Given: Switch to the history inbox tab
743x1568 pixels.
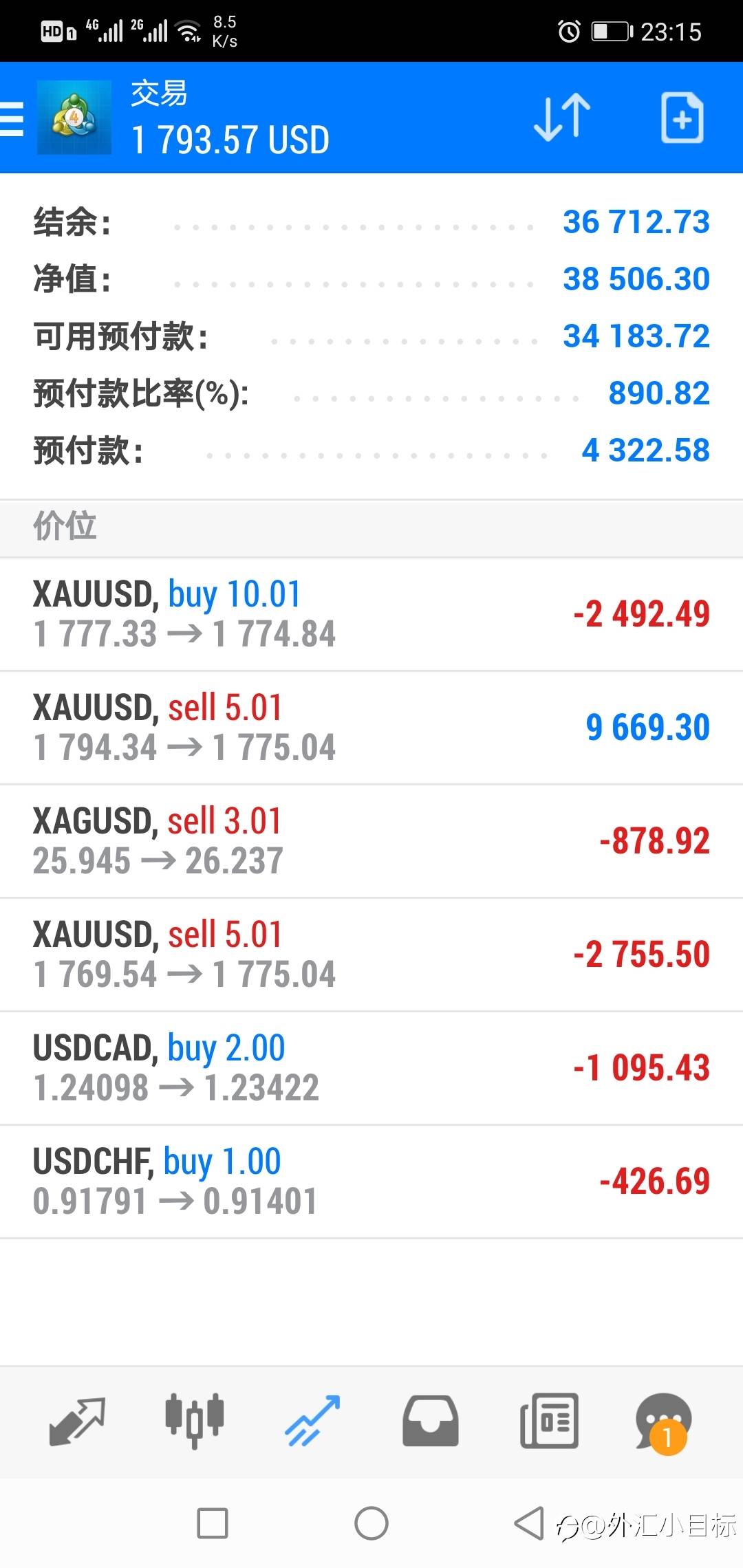Looking at the screenshot, I should [x=431, y=1421].
